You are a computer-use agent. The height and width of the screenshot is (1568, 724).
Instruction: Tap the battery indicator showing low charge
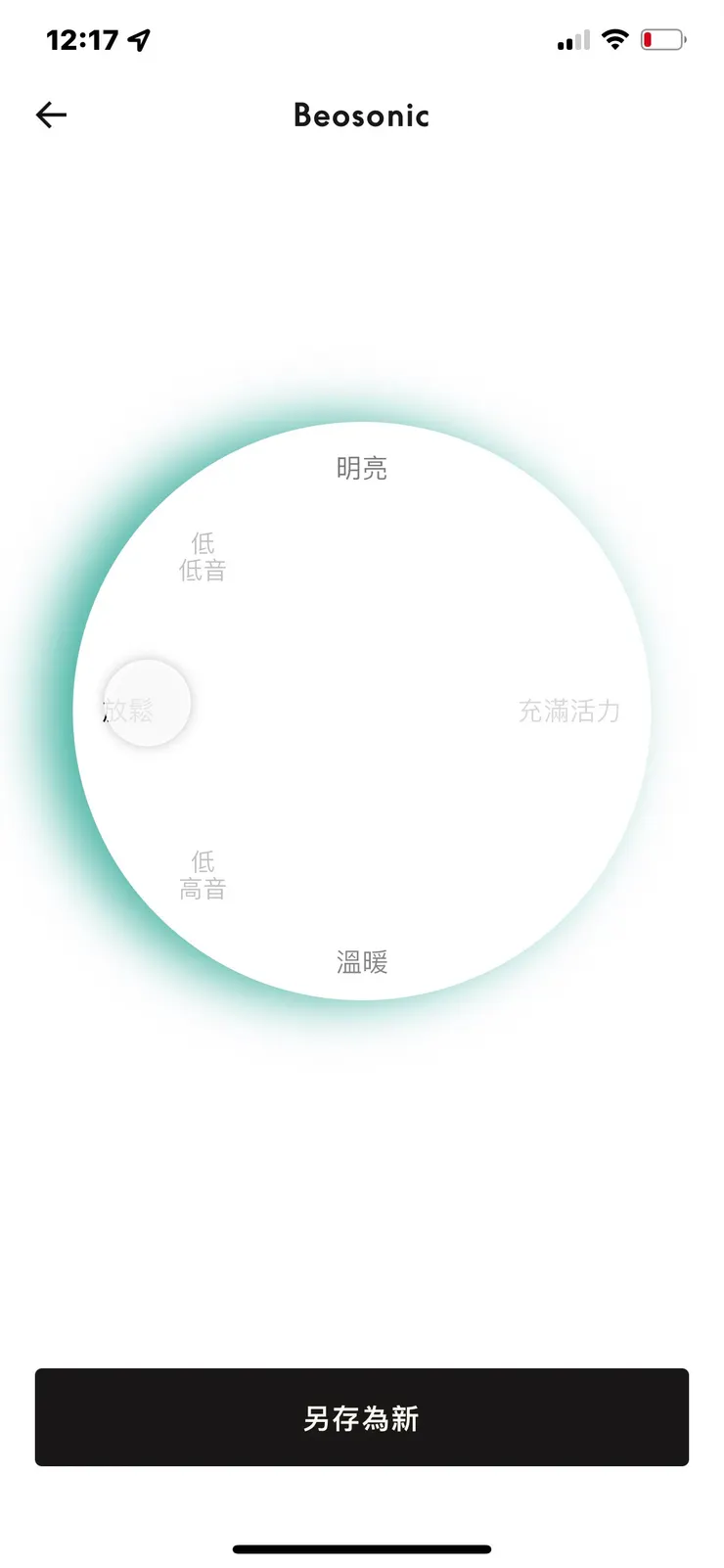point(662,39)
